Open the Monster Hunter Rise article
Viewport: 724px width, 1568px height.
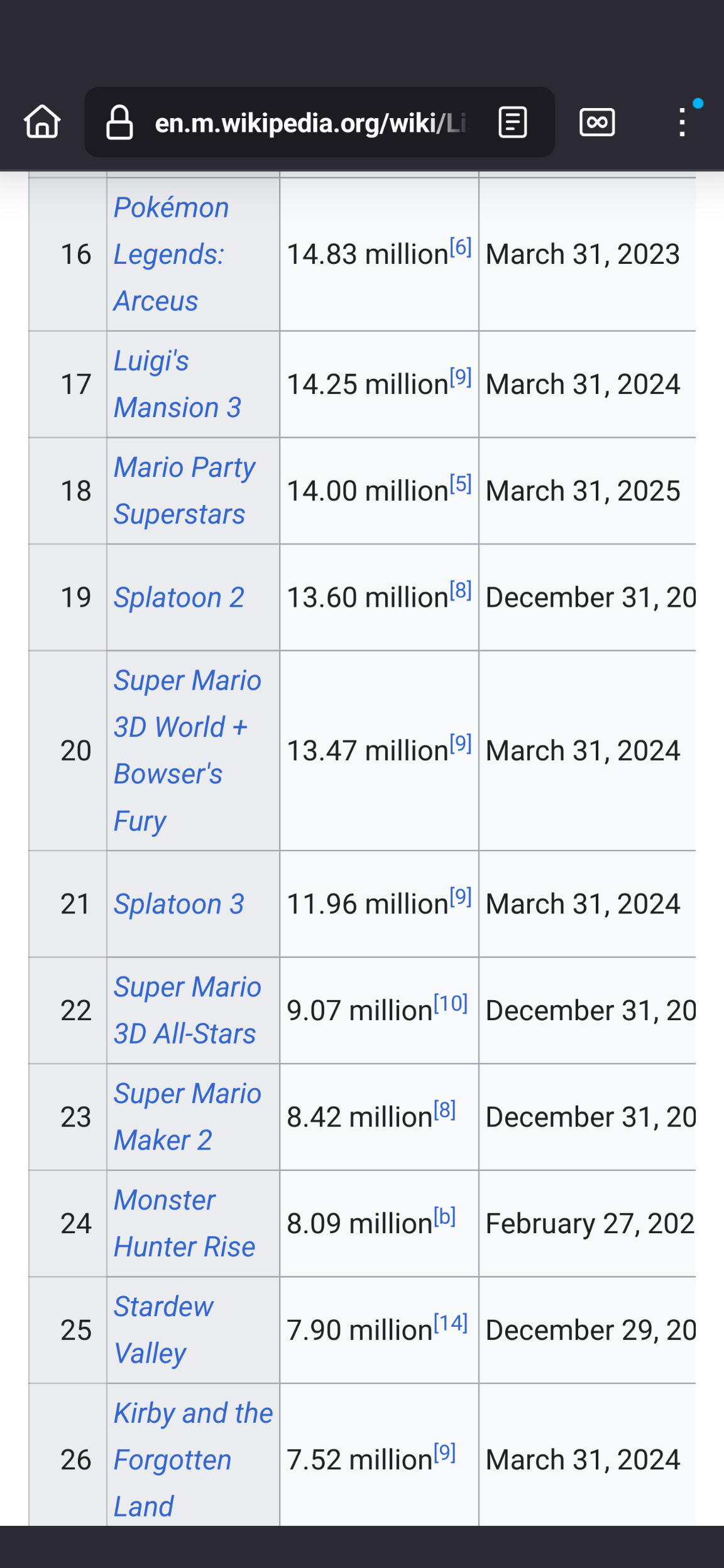click(x=184, y=1224)
